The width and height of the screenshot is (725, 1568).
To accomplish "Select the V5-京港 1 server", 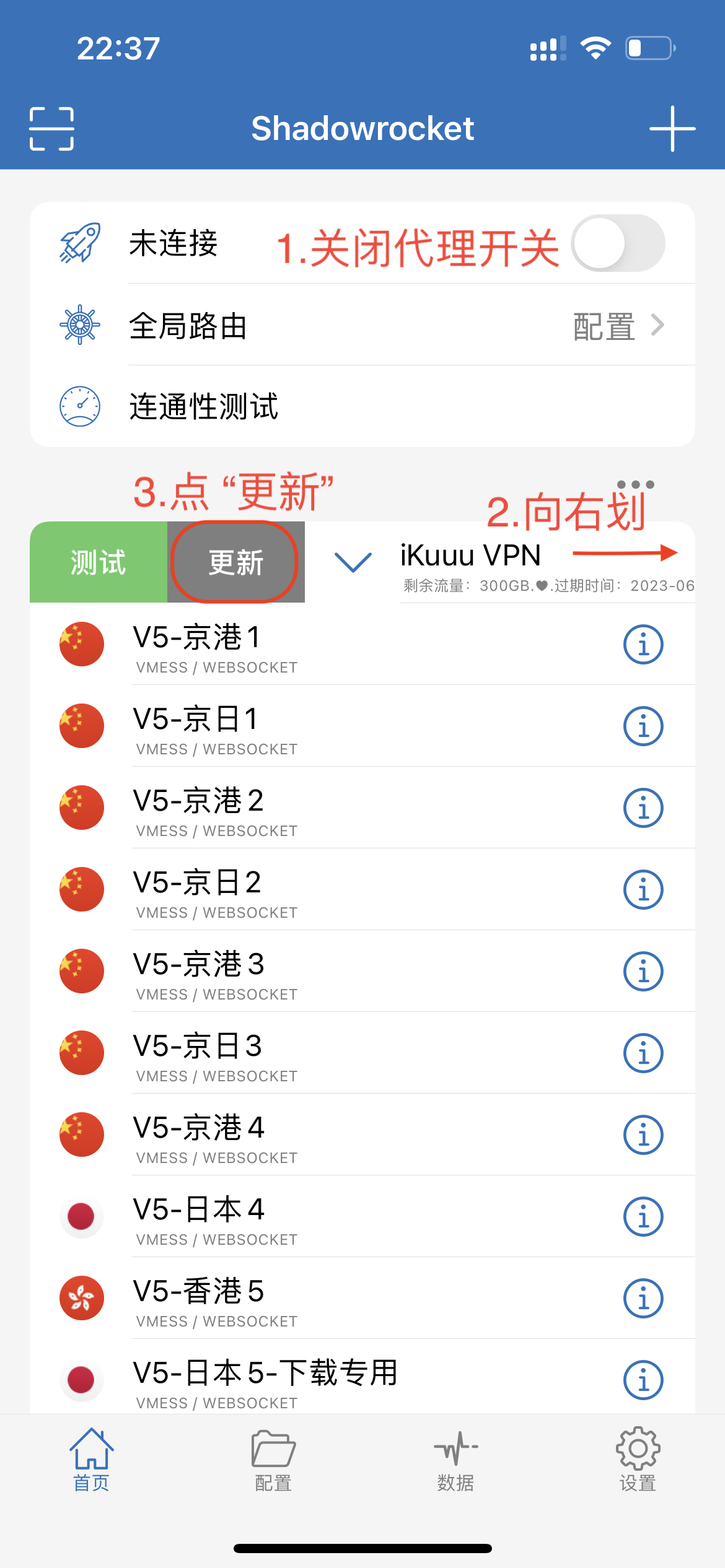I will coord(310,644).
